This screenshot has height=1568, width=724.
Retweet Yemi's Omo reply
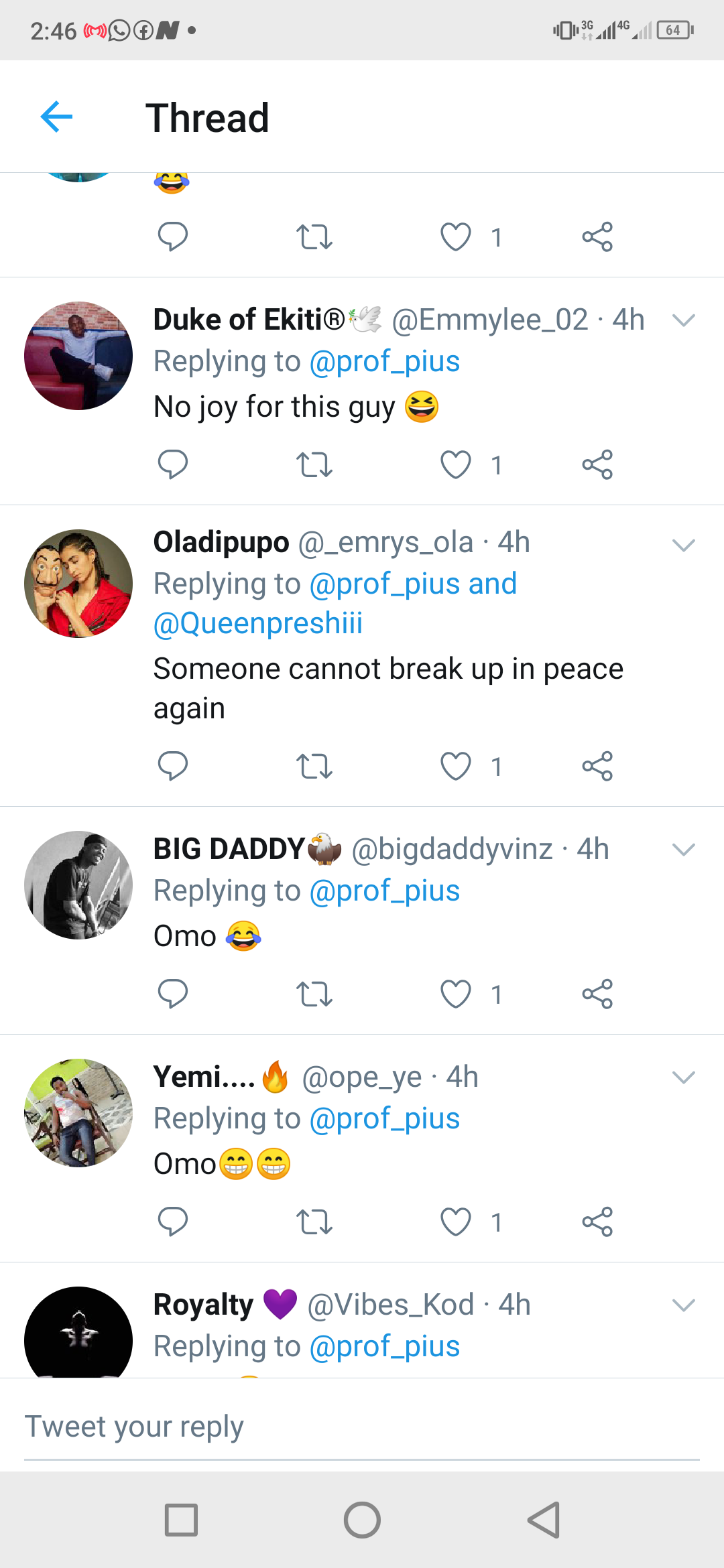[314, 1222]
